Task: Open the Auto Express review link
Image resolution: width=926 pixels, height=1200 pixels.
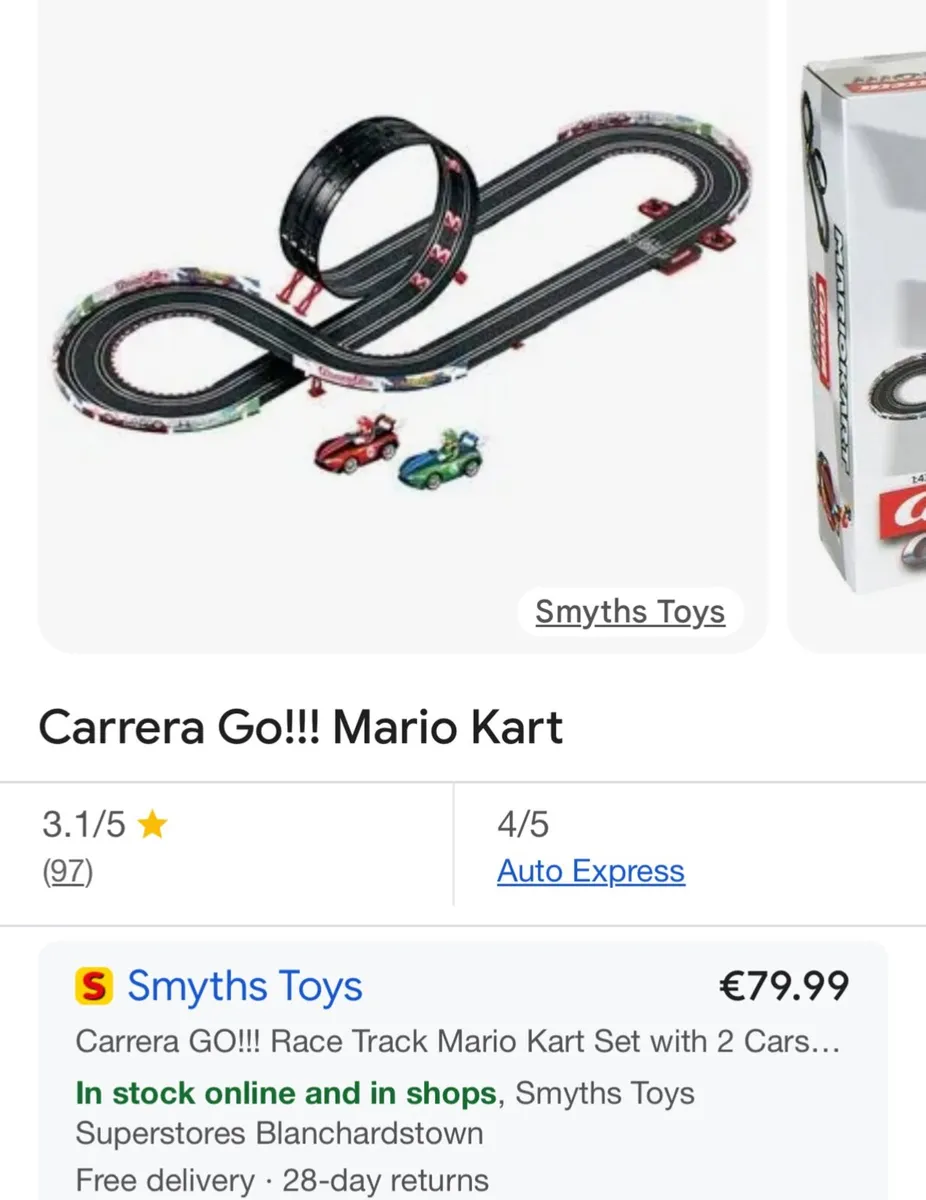Action: point(590,872)
